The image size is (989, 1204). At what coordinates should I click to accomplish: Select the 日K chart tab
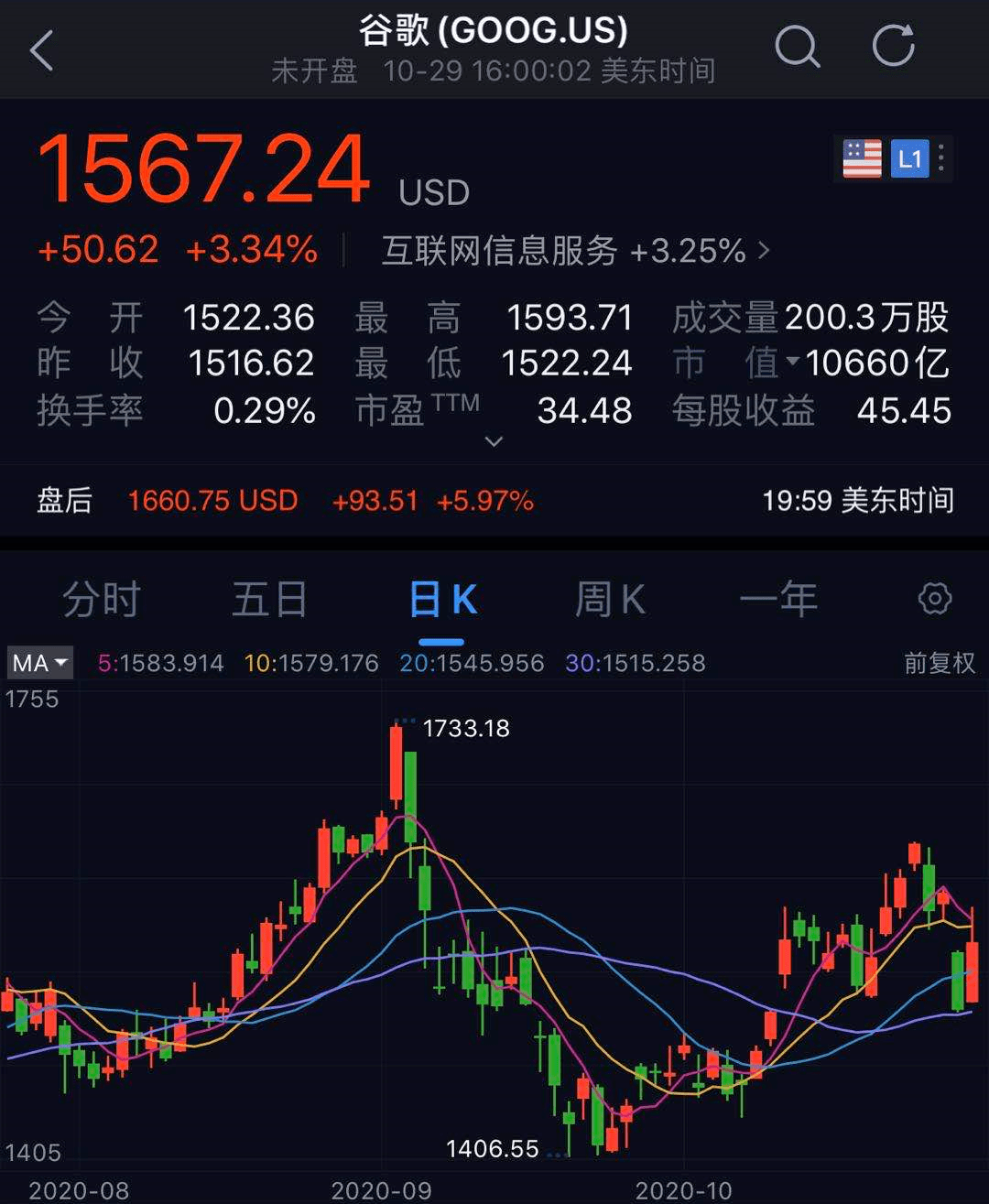point(442,601)
